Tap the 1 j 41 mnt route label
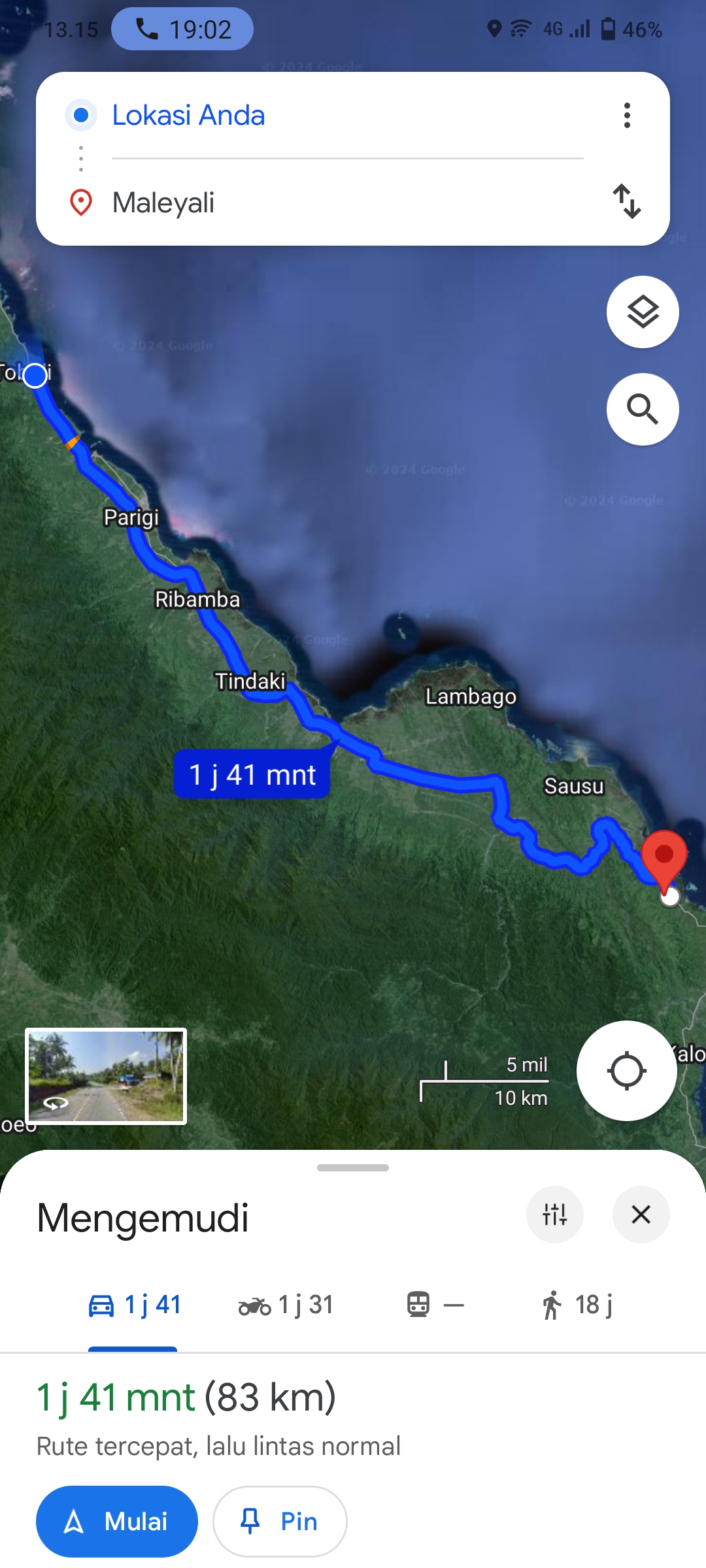706x1568 pixels. tap(252, 775)
